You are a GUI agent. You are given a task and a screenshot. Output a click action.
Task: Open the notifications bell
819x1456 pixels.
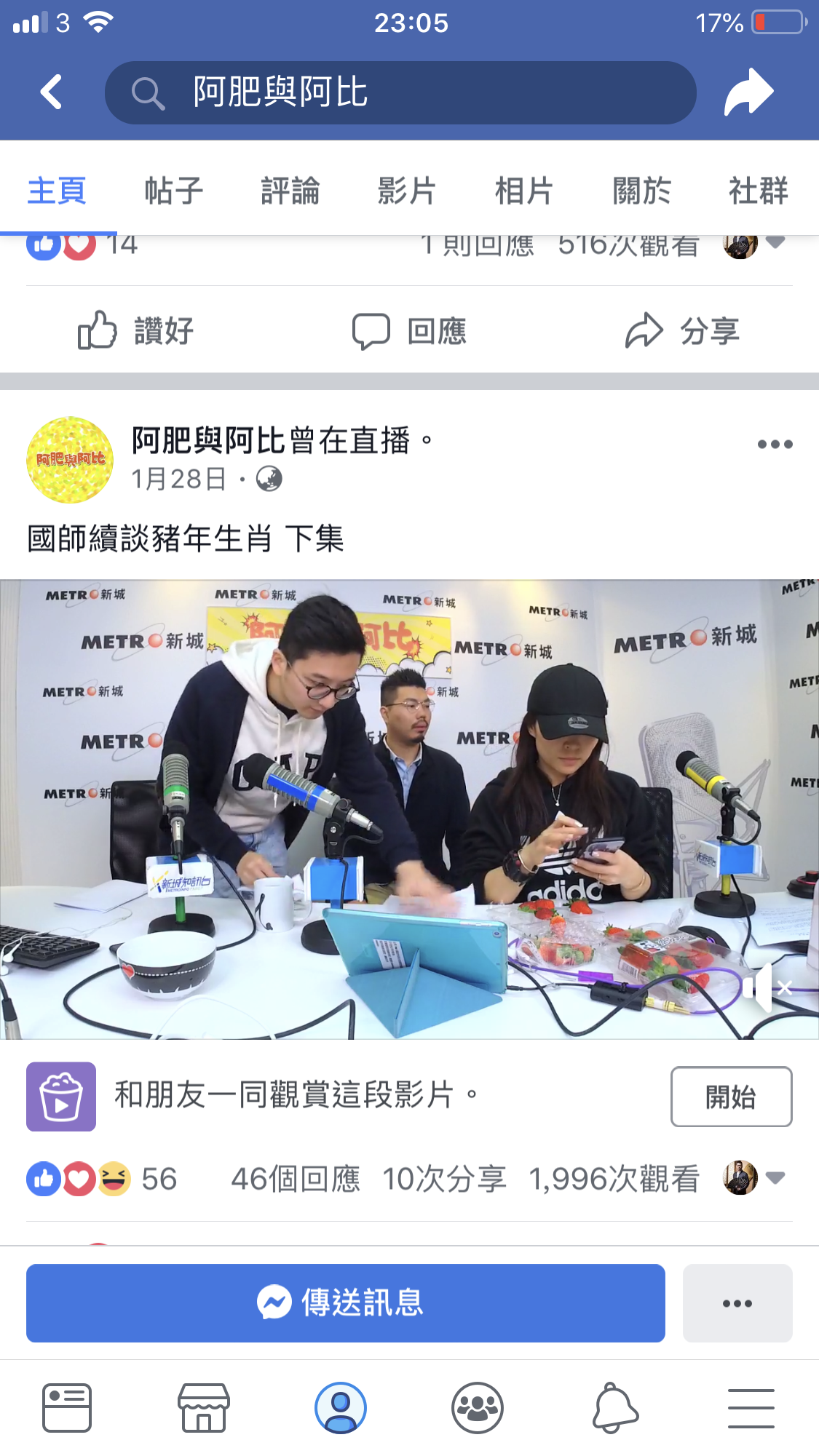point(615,1408)
